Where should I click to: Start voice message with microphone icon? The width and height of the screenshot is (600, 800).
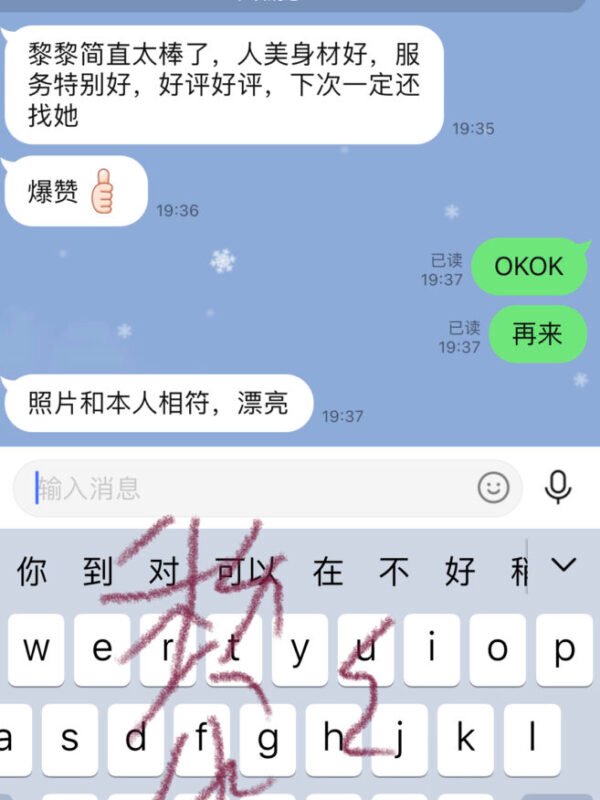(558, 487)
